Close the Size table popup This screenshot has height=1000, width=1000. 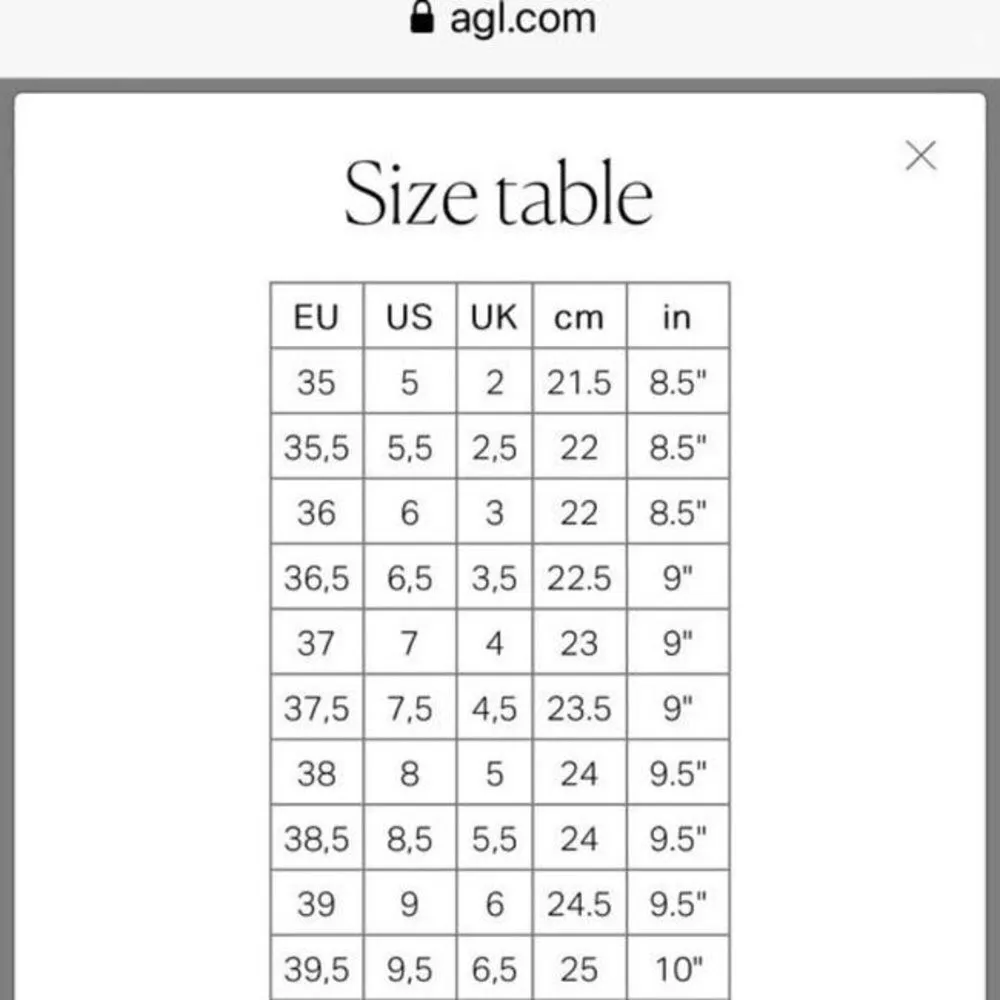(920, 156)
